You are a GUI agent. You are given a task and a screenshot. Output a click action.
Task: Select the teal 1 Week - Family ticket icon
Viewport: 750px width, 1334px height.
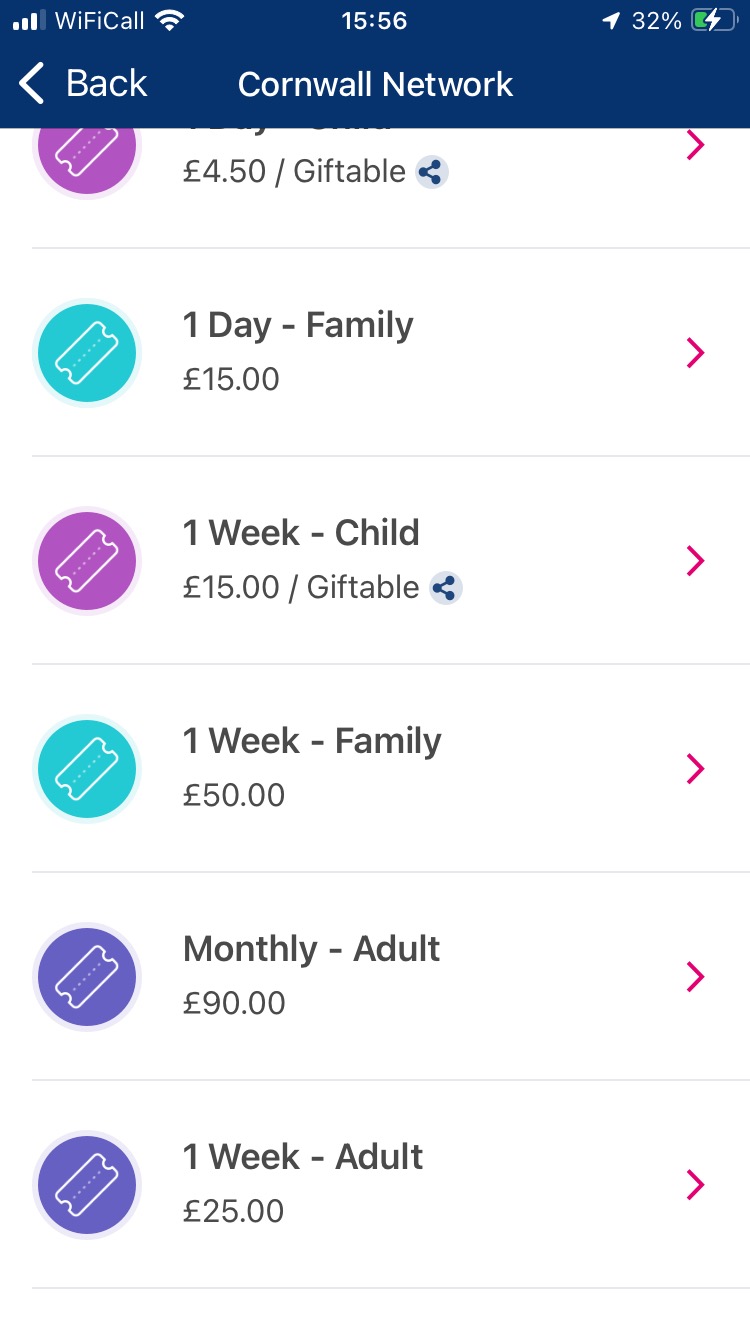(86, 769)
